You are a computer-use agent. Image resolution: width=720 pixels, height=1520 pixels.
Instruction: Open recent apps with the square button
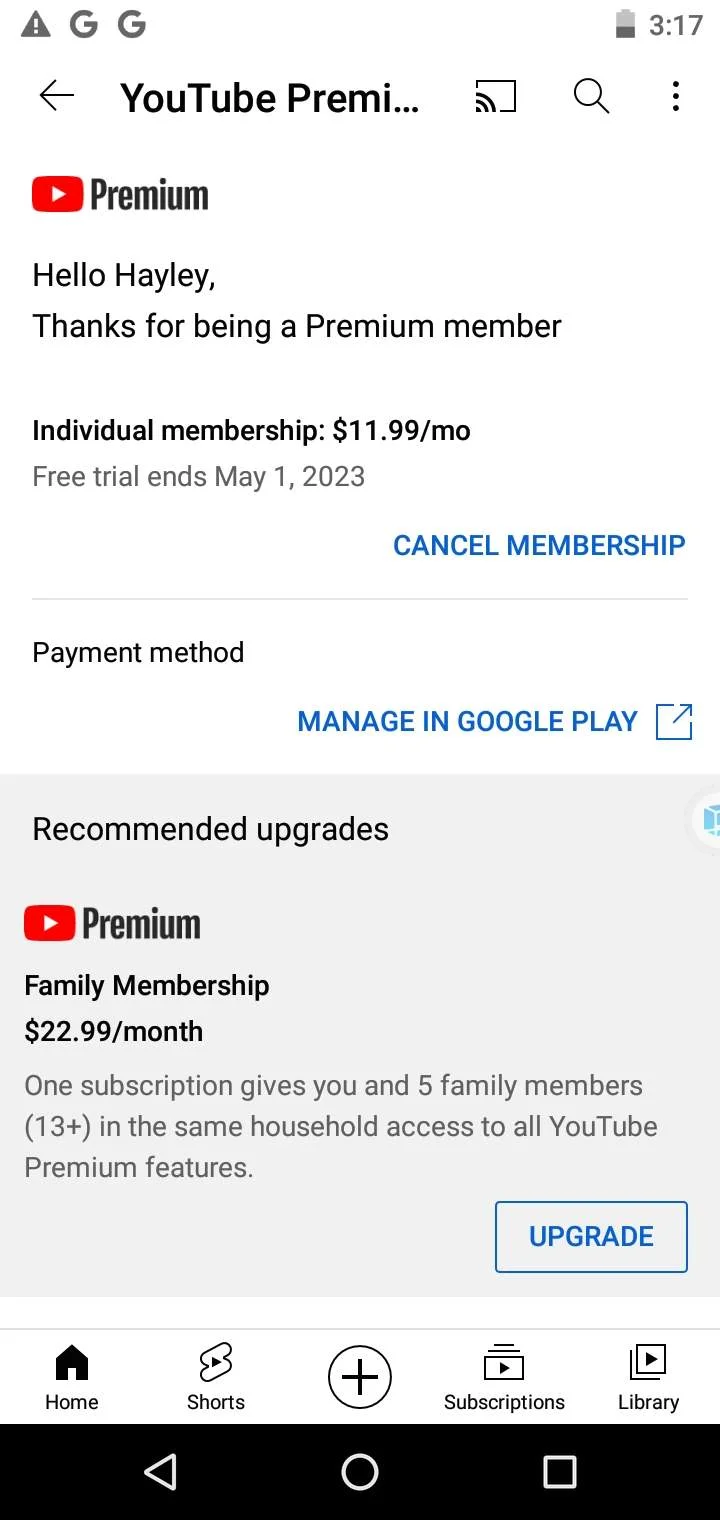coord(560,1472)
